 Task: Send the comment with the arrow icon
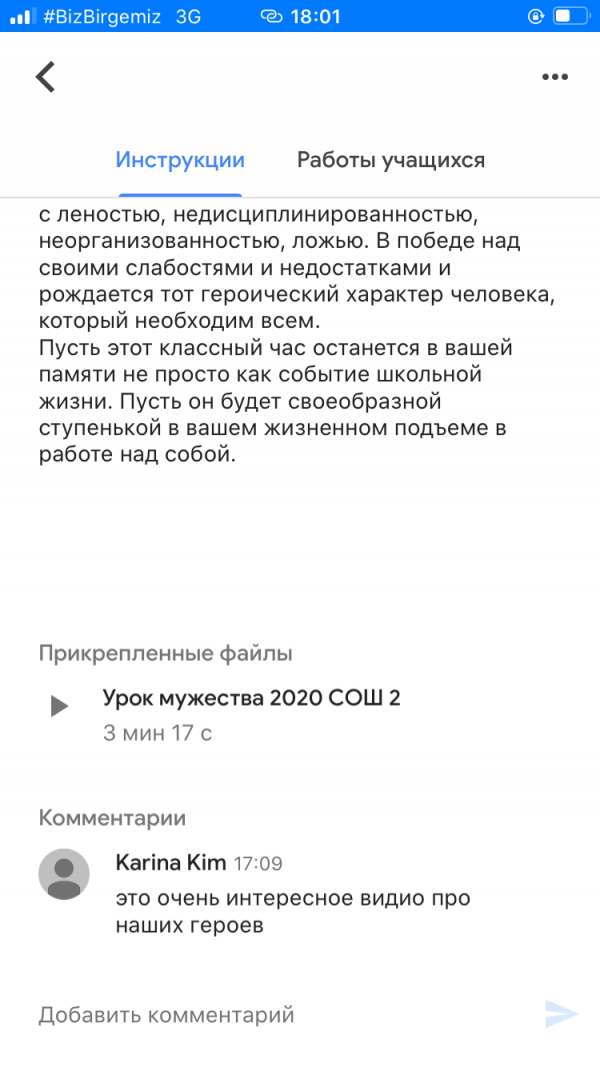coord(561,1014)
